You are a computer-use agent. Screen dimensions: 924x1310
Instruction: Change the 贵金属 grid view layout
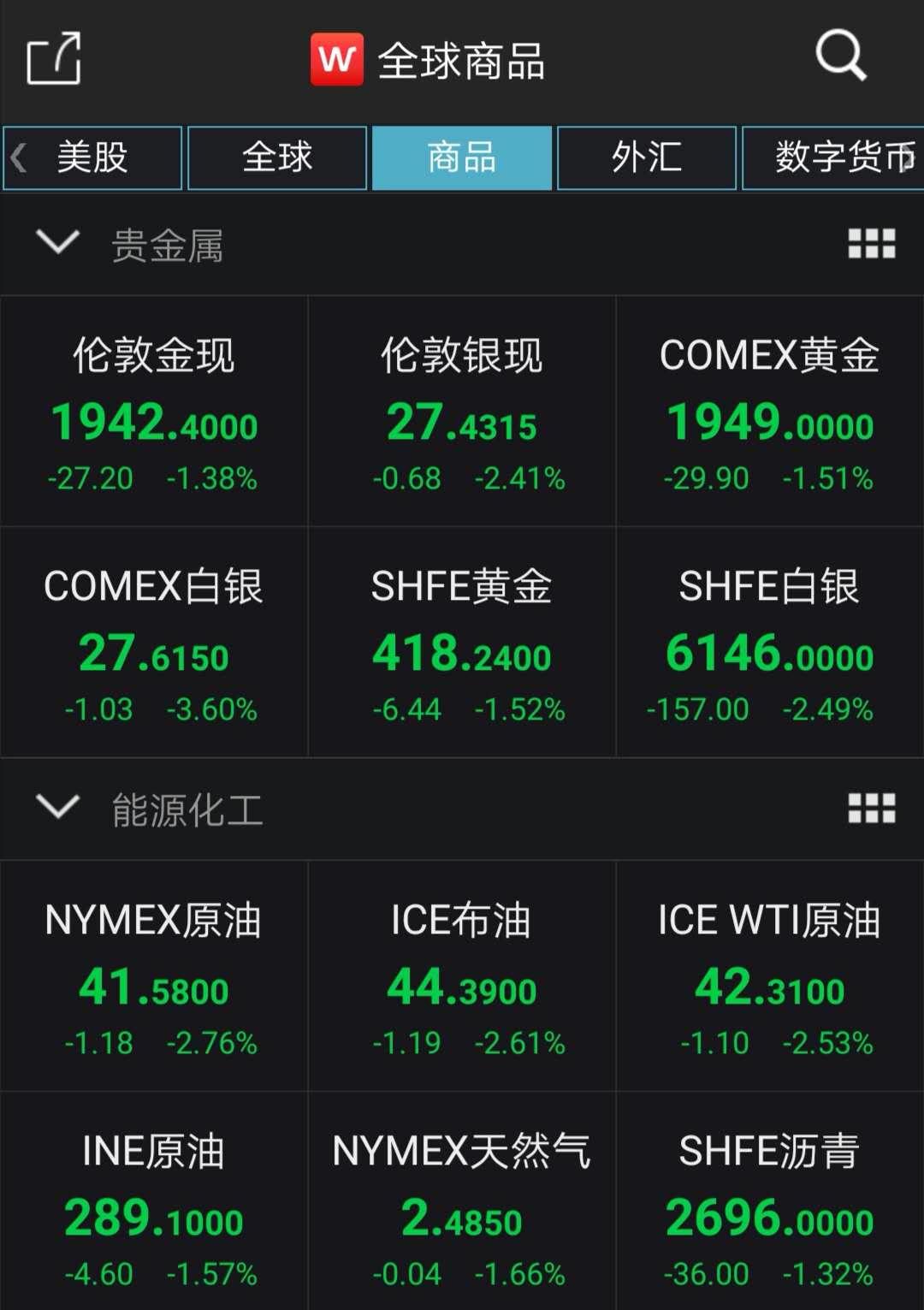pos(871,244)
